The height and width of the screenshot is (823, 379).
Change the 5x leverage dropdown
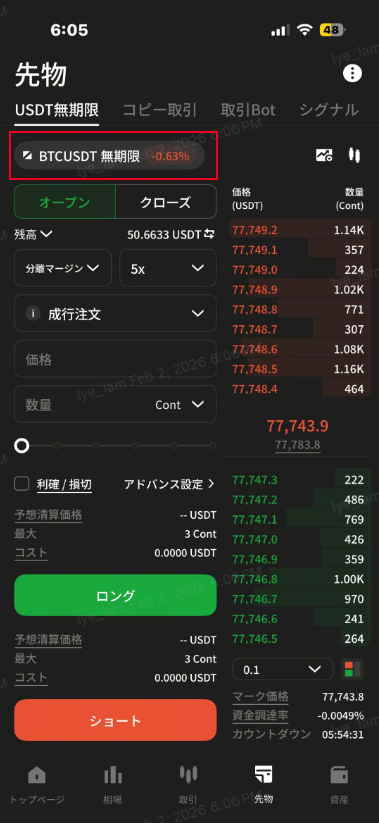click(x=168, y=268)
